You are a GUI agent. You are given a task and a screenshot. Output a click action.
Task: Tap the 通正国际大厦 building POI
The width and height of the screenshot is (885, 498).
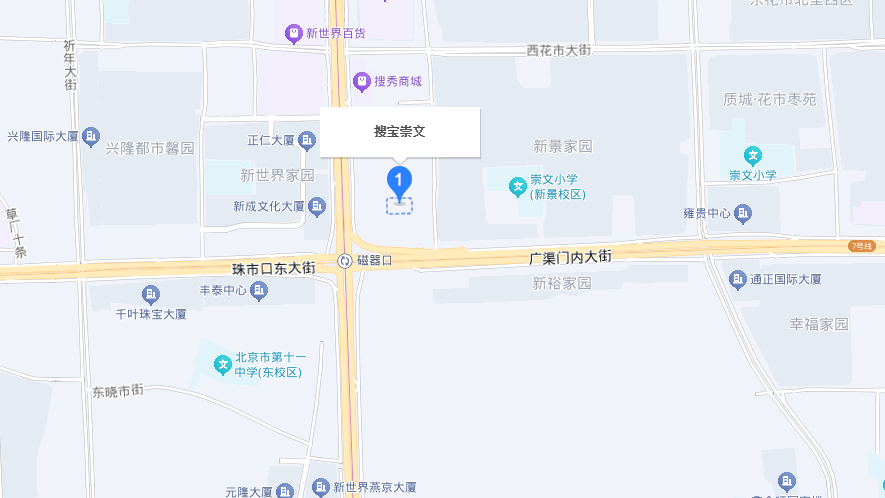coord(738,279)
